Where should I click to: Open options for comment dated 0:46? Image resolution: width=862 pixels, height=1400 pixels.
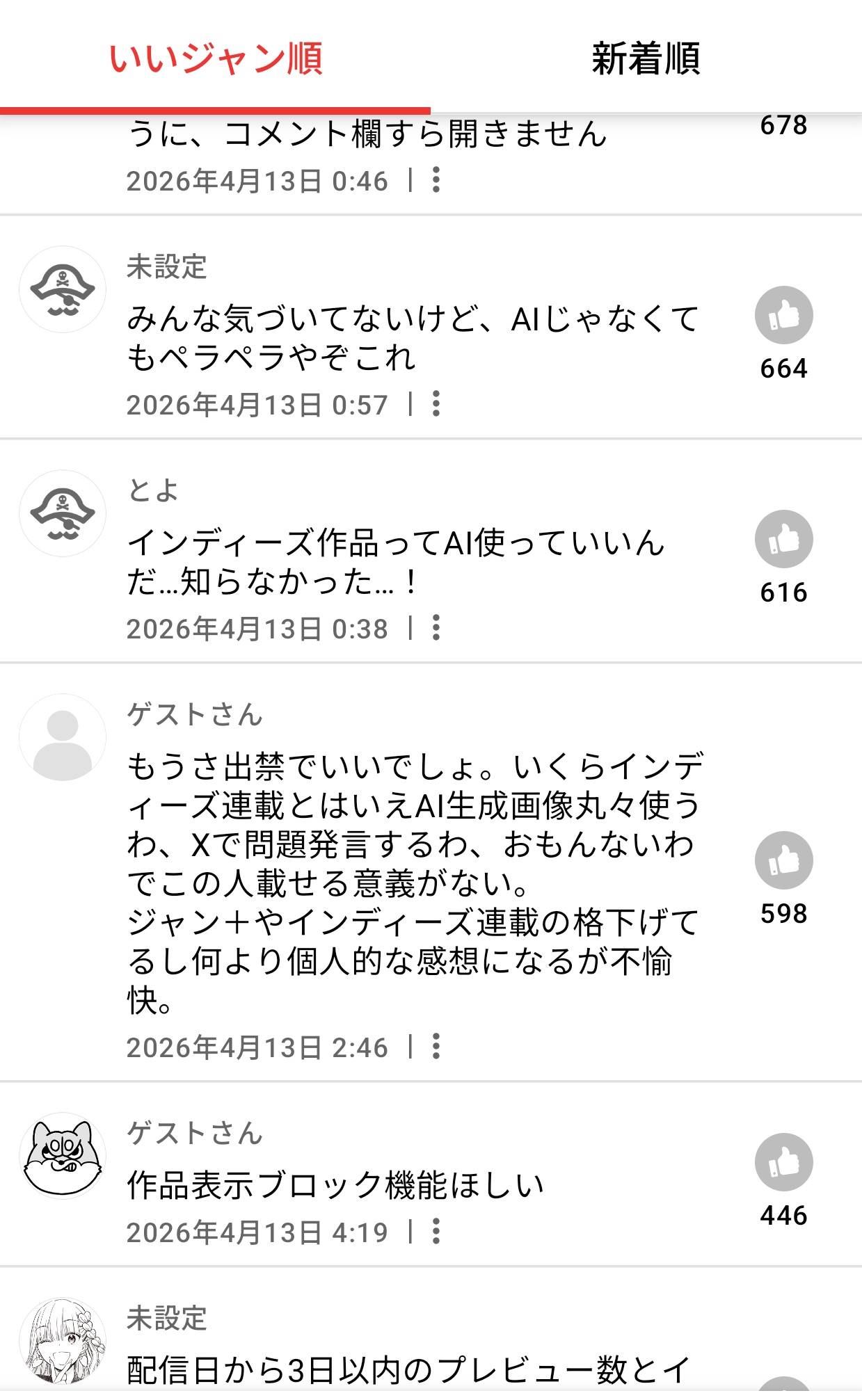pos(436,180)
